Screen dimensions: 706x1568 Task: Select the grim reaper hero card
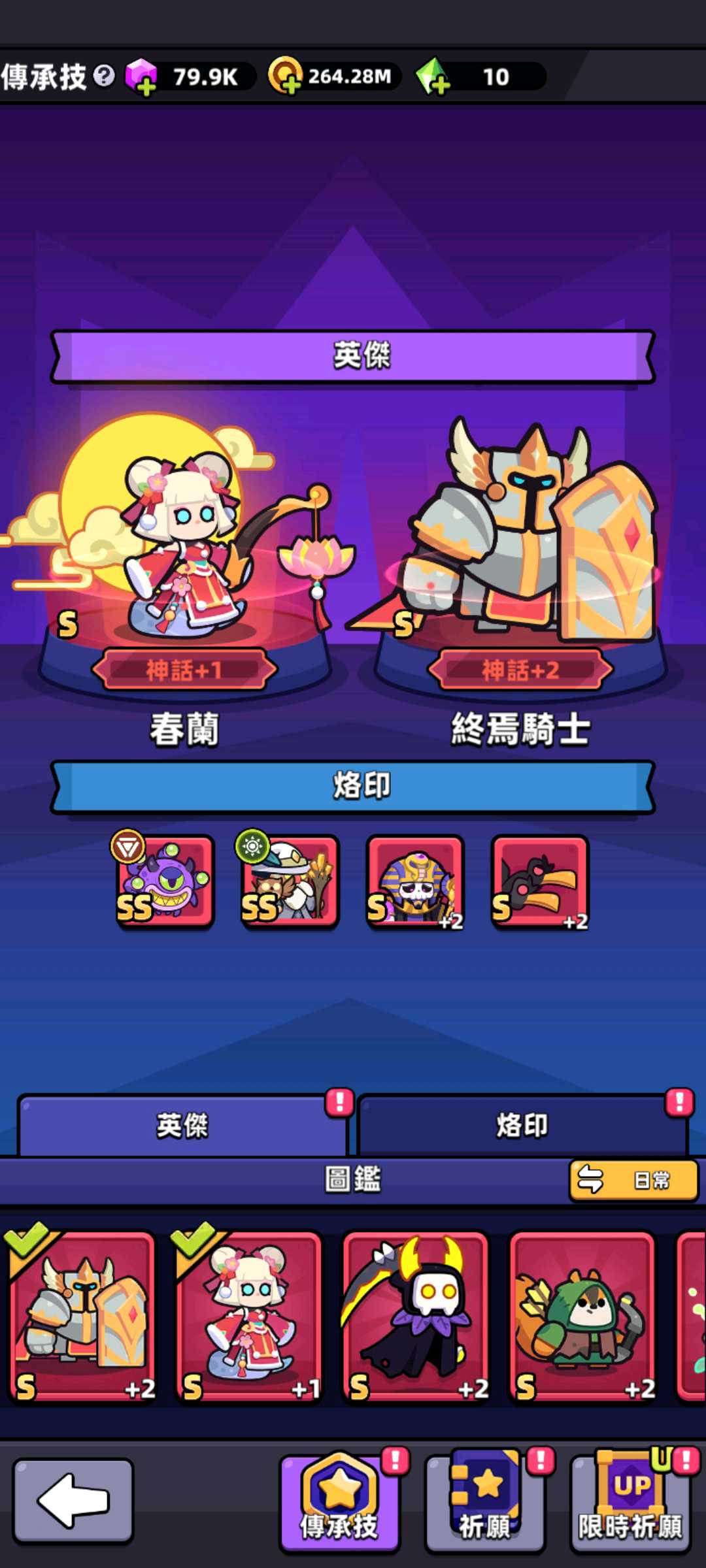(x=416, y=1316)
